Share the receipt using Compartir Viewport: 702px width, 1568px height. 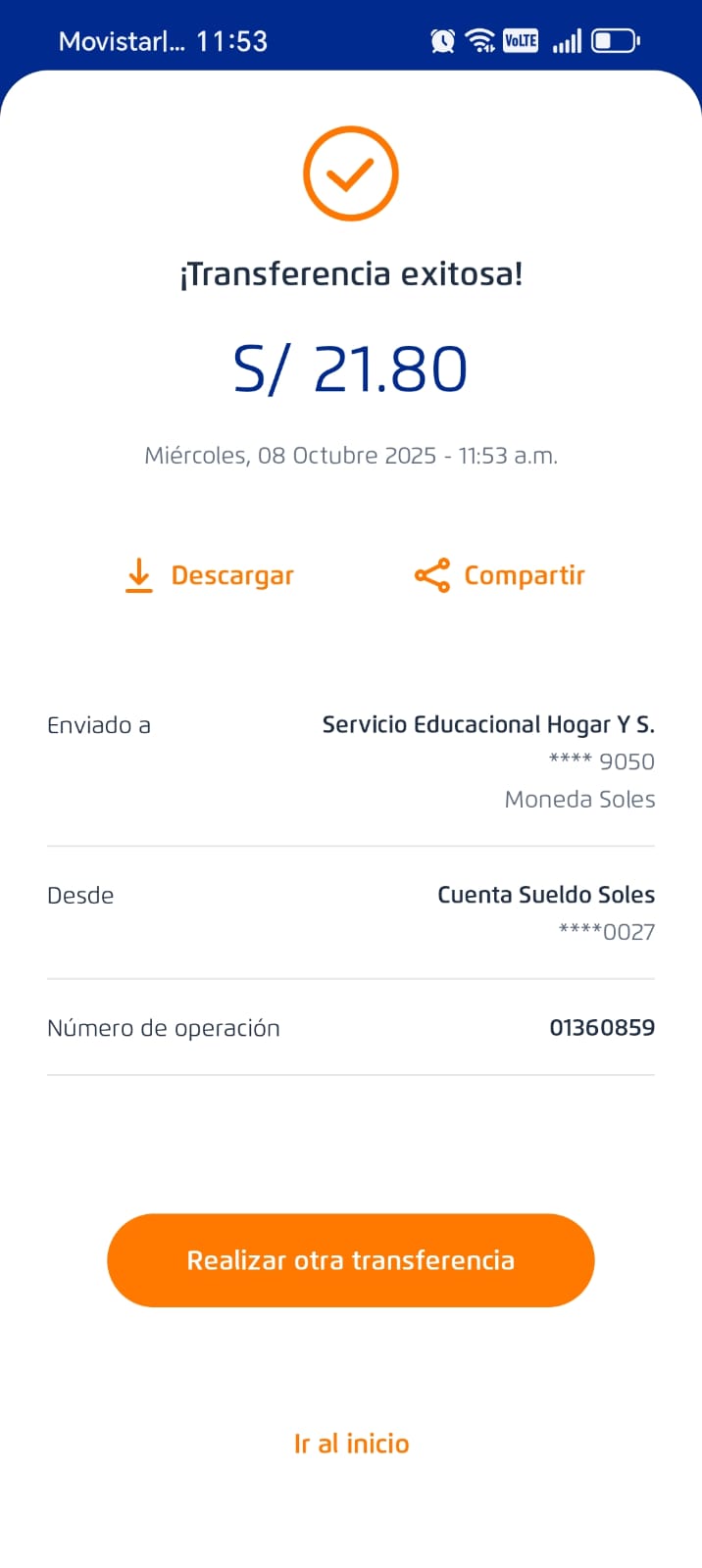tap(500, 575)
